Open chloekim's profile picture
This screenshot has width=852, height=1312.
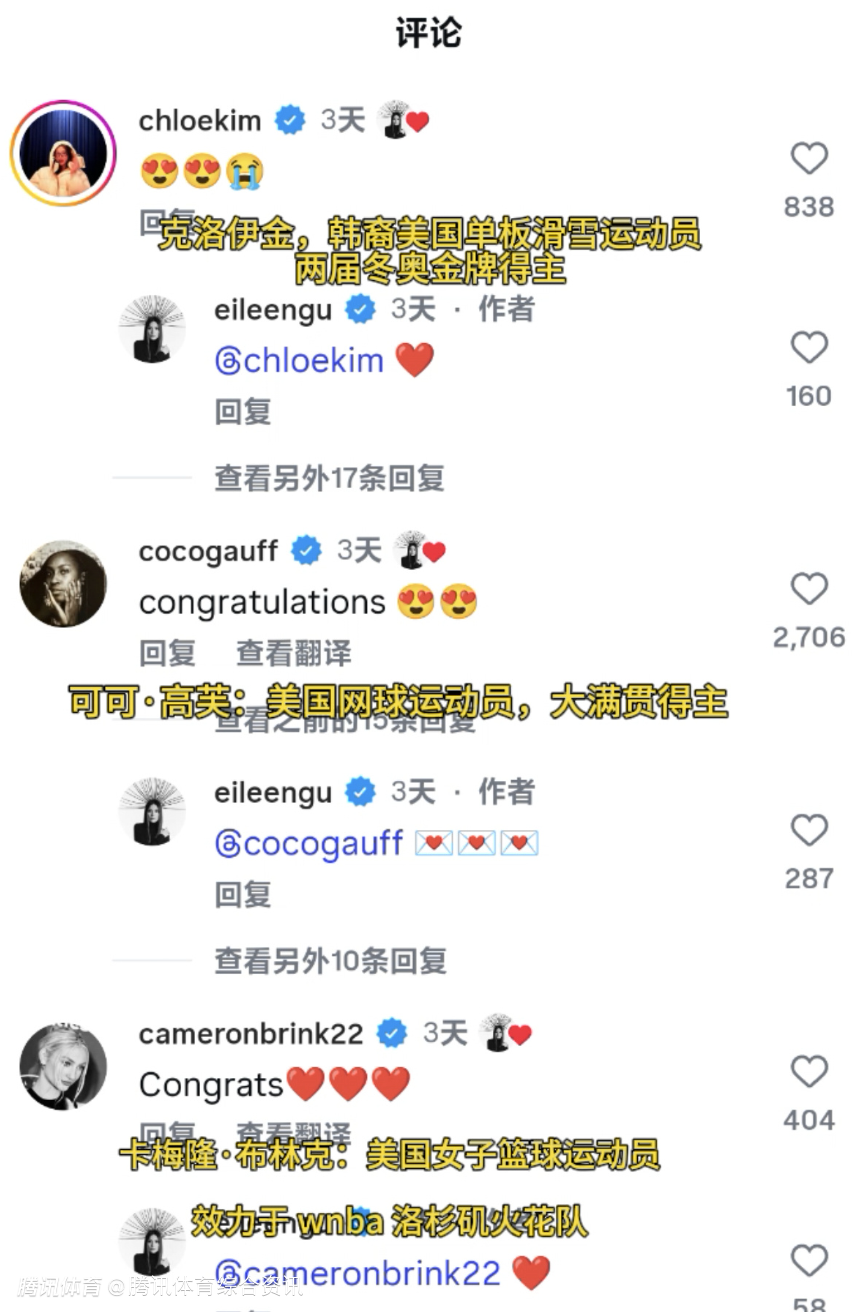(64, 153)
